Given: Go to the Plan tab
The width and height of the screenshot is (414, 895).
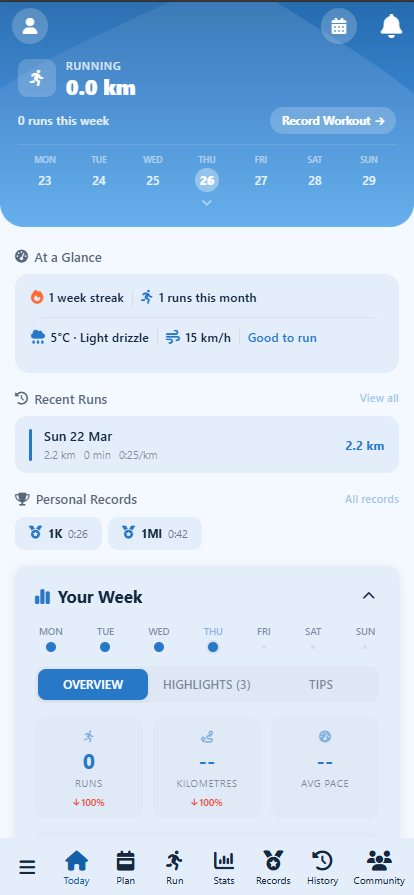Looking at the screenshot, I should tap(126, 868).
